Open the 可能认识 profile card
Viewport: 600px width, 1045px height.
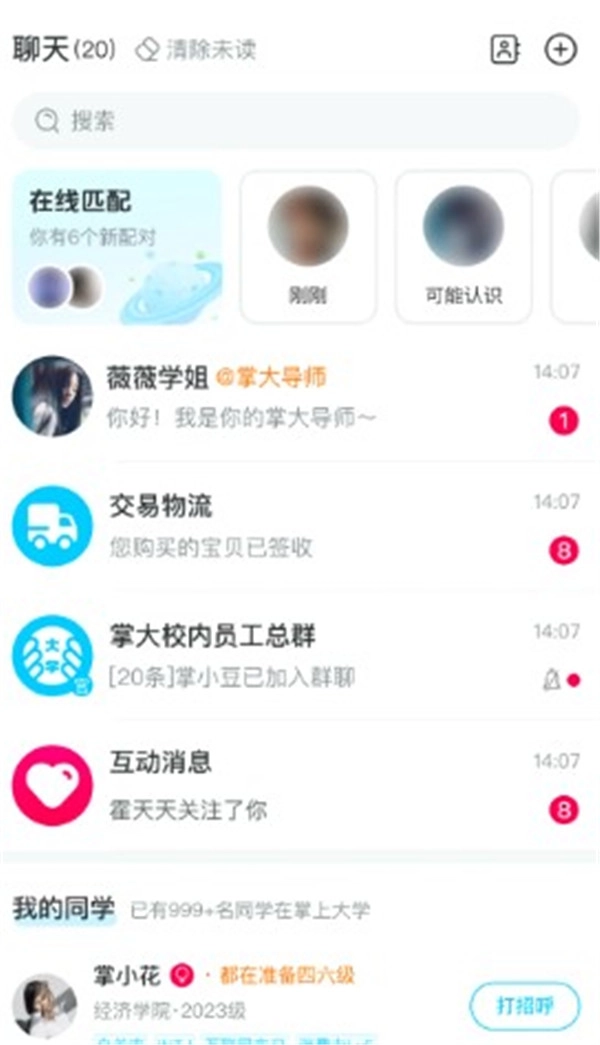pyautogui.click(x=463, y=247)
